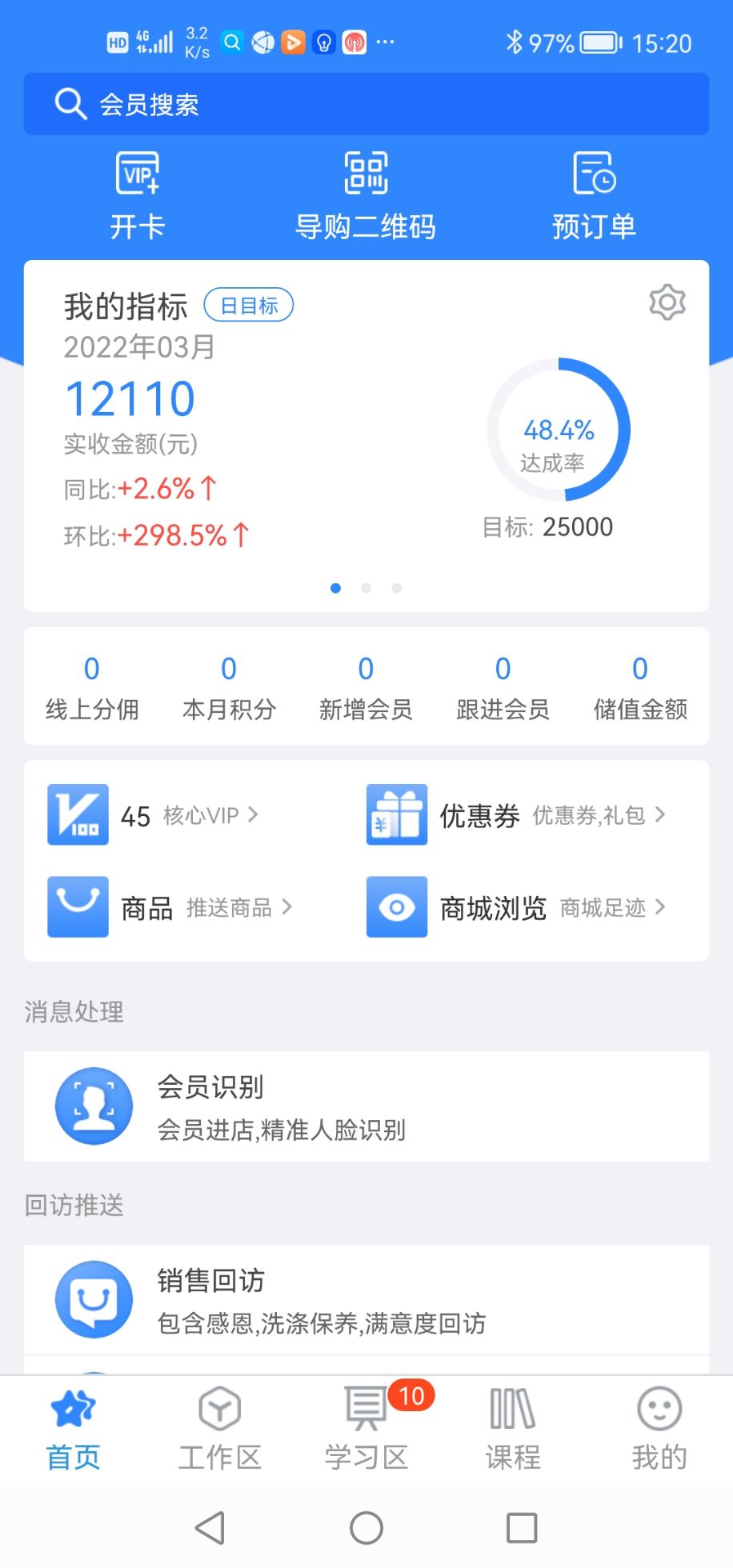Open the settings gear in 我的指标
Screen dimensions: 733x1568
pos(667,302)
